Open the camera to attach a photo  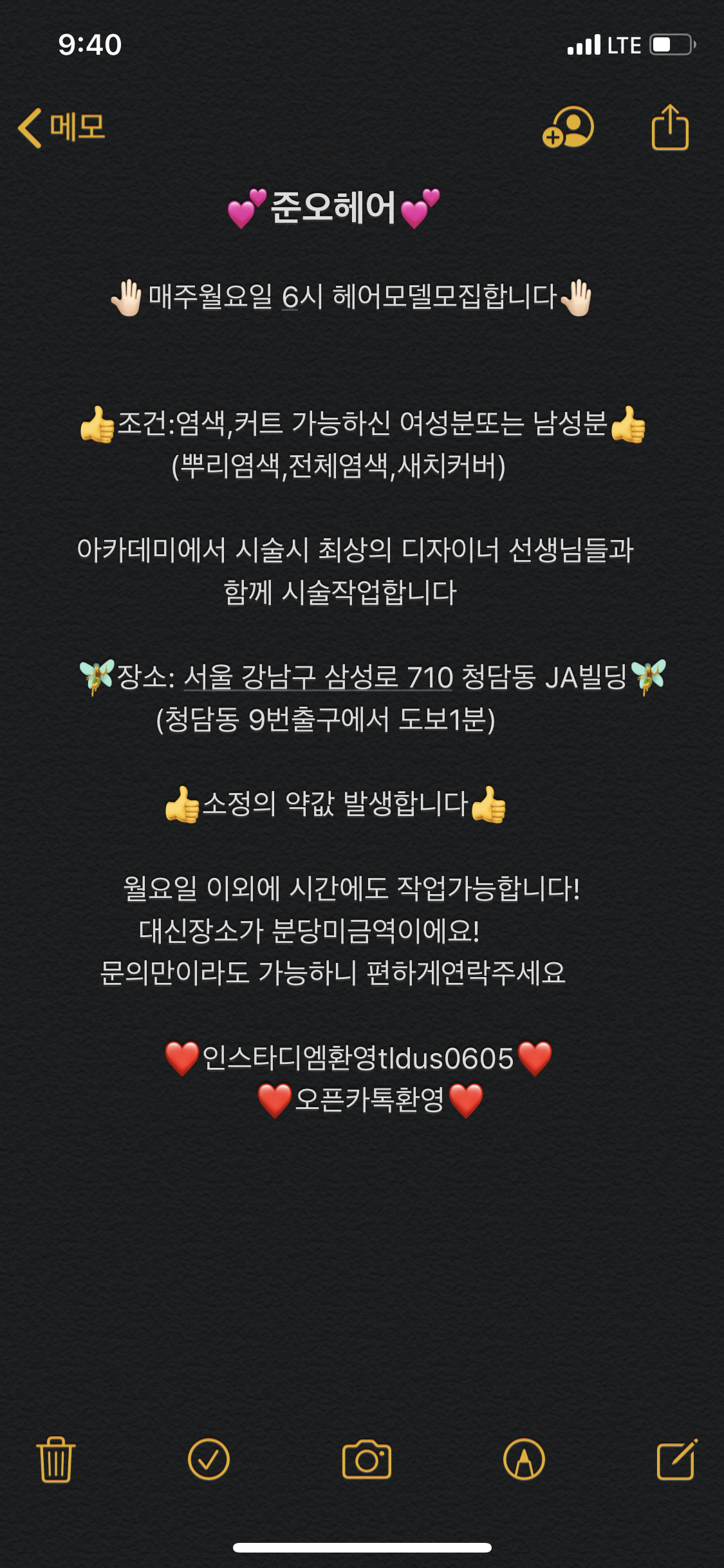[x=367, y=1459]
